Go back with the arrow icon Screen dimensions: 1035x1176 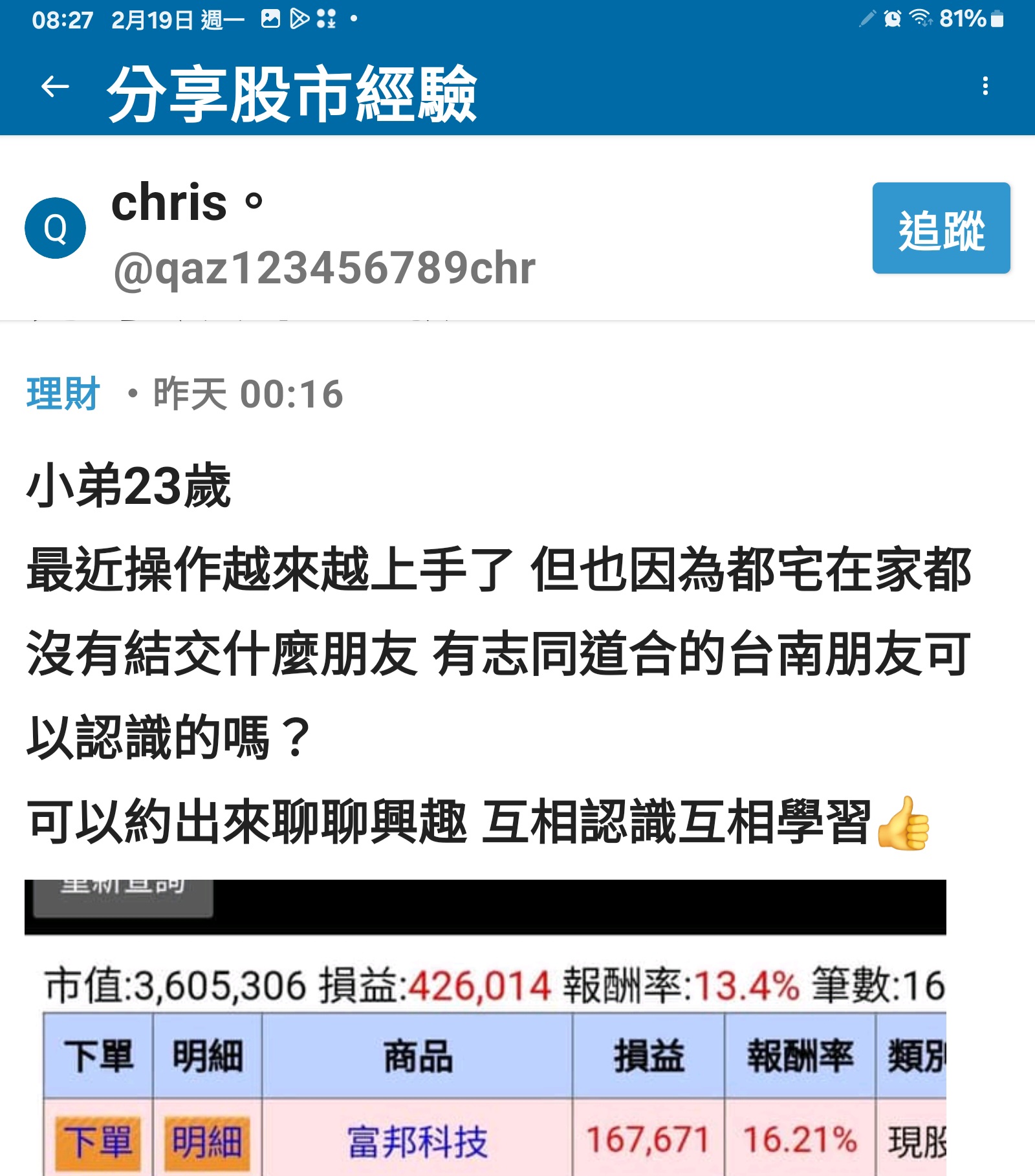pos(55,86)
